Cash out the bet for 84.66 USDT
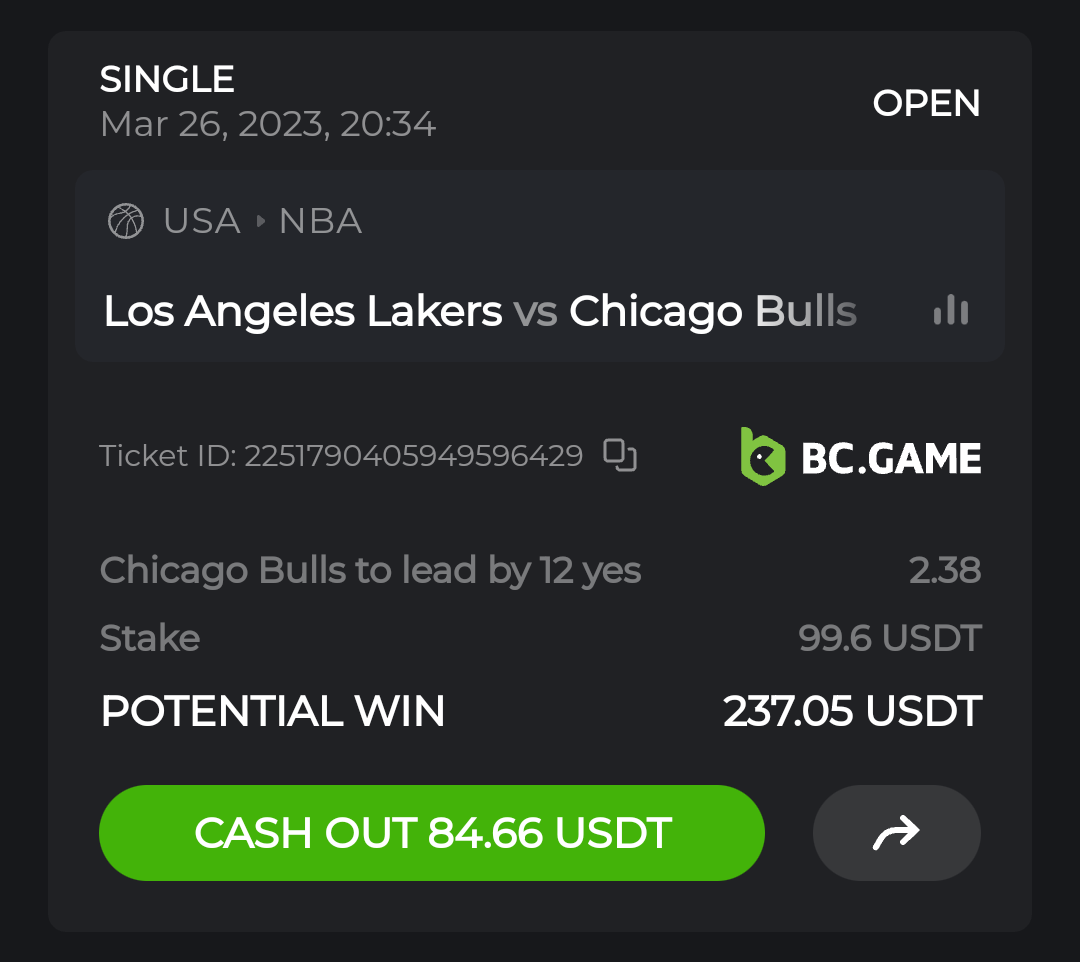 (431, 833)
